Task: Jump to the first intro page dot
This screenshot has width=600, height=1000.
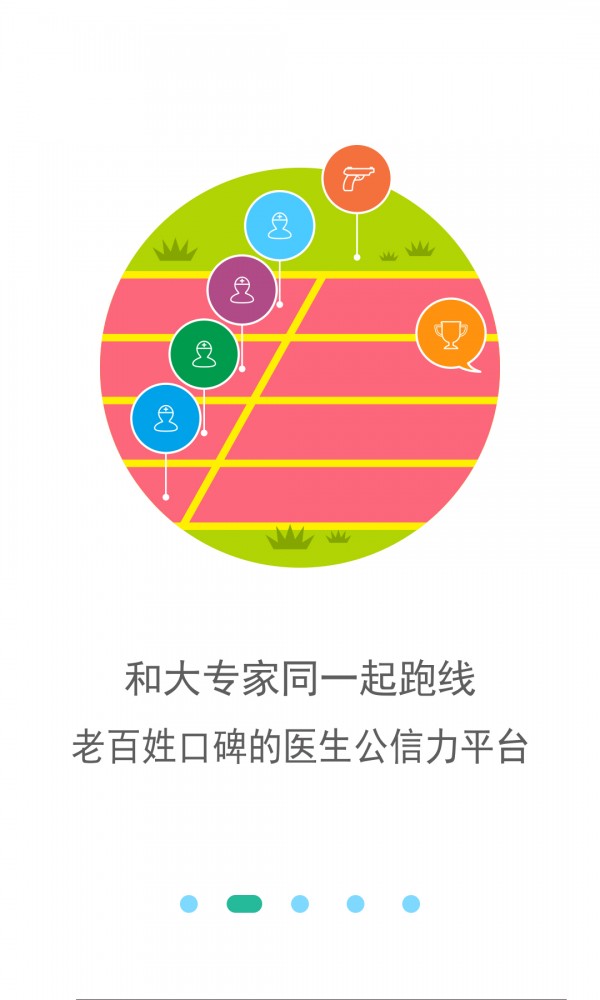Action: [x=189, y=904]
